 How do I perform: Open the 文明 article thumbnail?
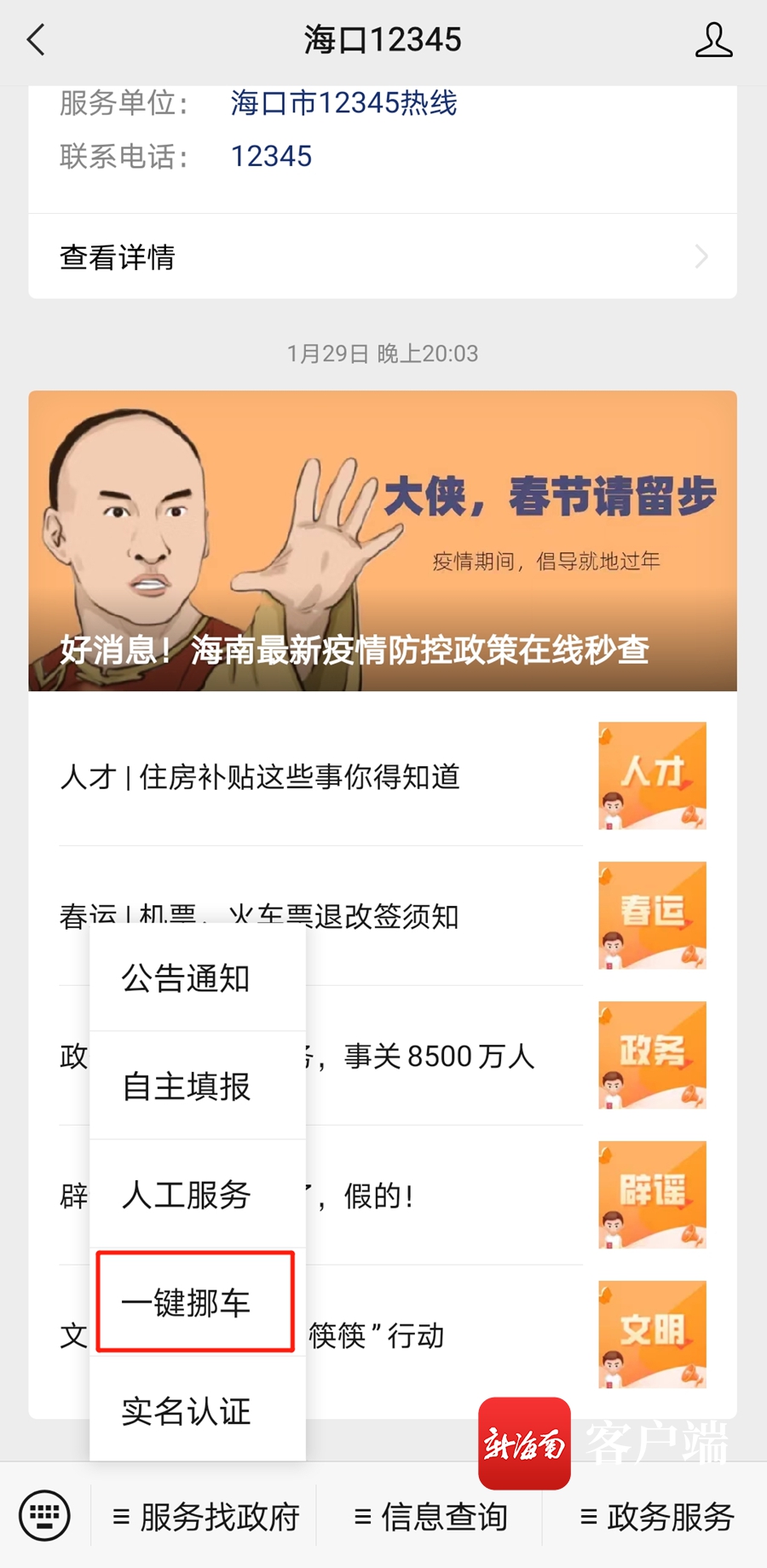pos(652,1335)
